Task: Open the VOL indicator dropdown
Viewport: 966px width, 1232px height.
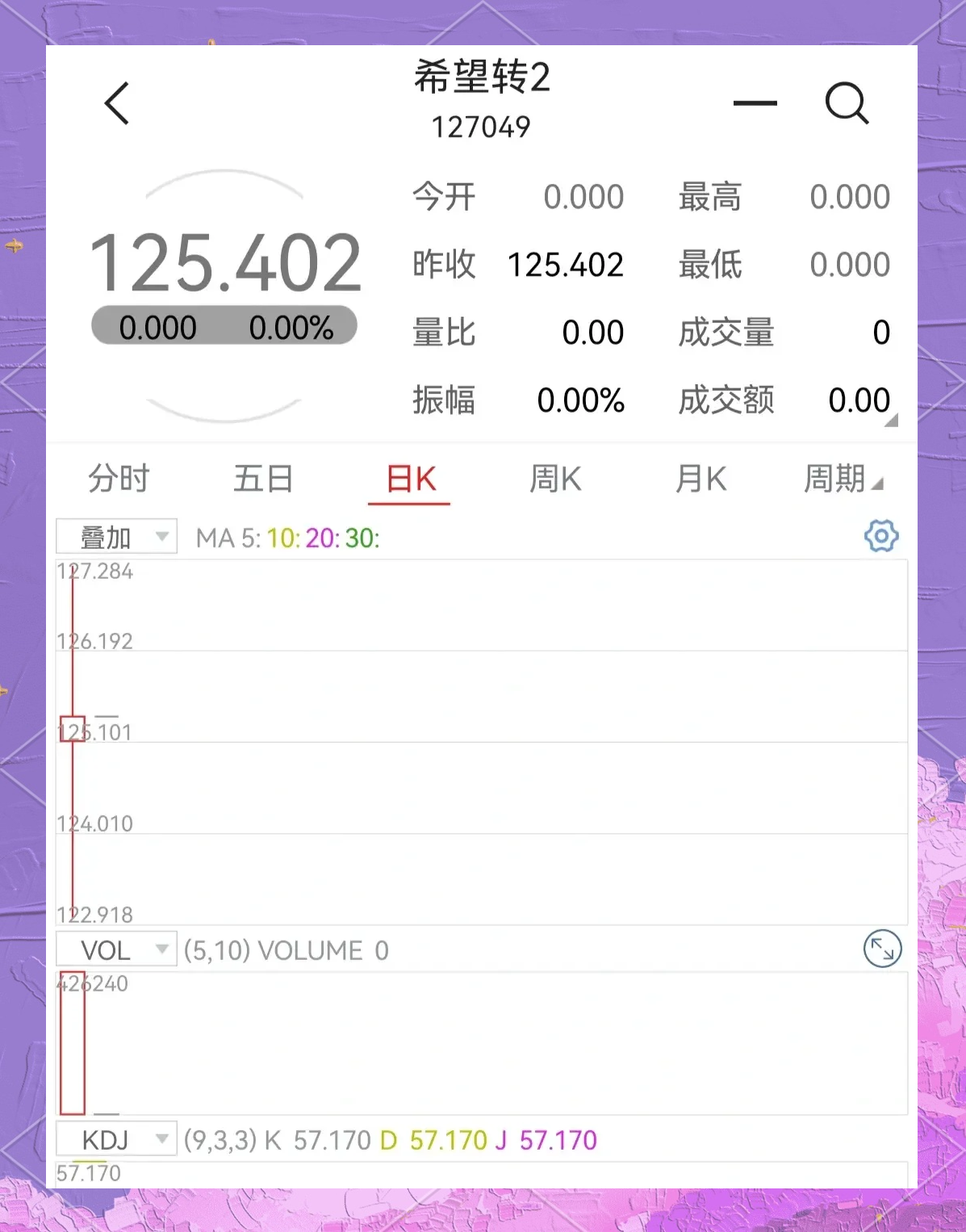Action: tap(115, 949)
